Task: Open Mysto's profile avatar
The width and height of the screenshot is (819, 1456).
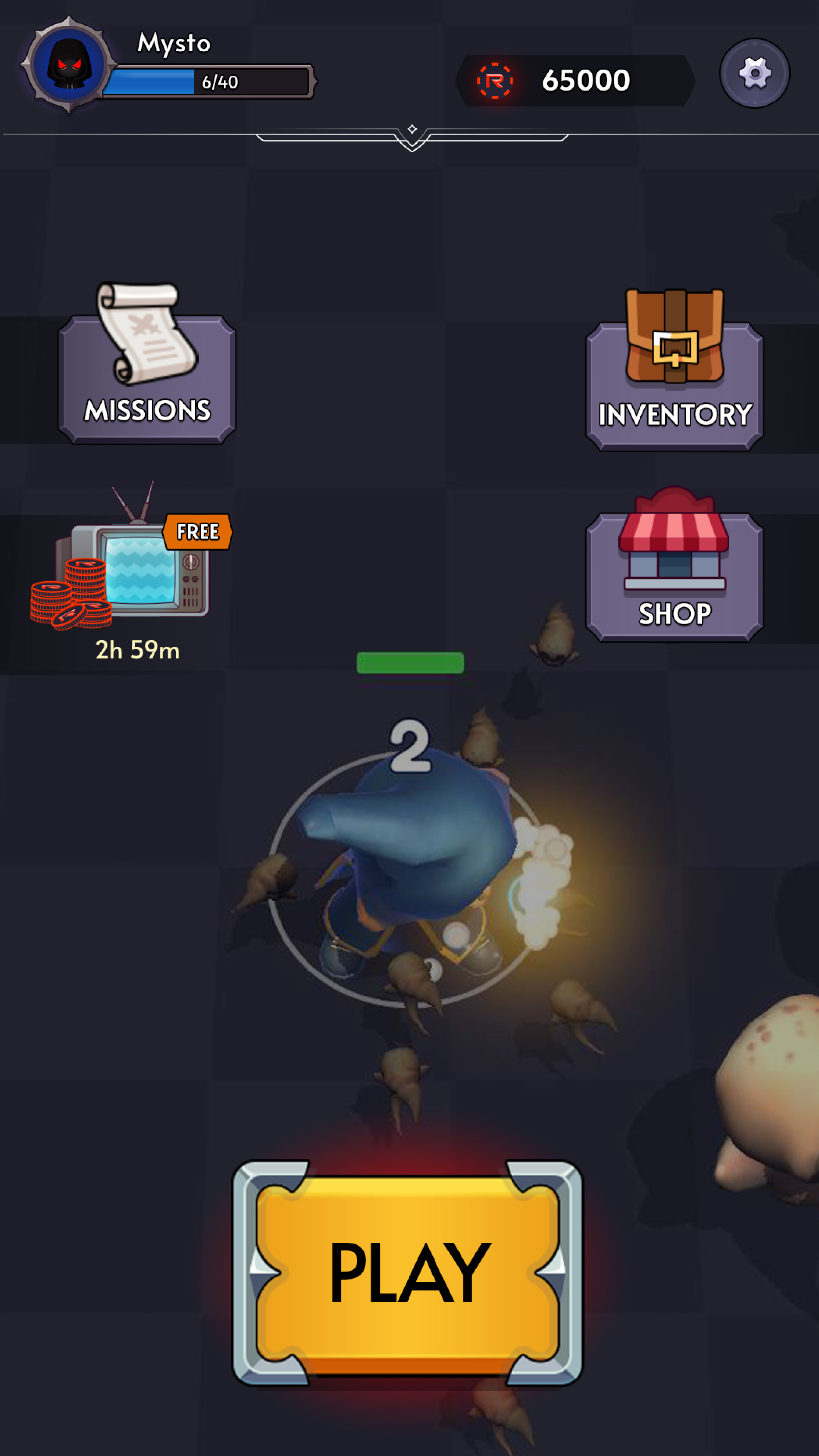Action: click(68, 65)
